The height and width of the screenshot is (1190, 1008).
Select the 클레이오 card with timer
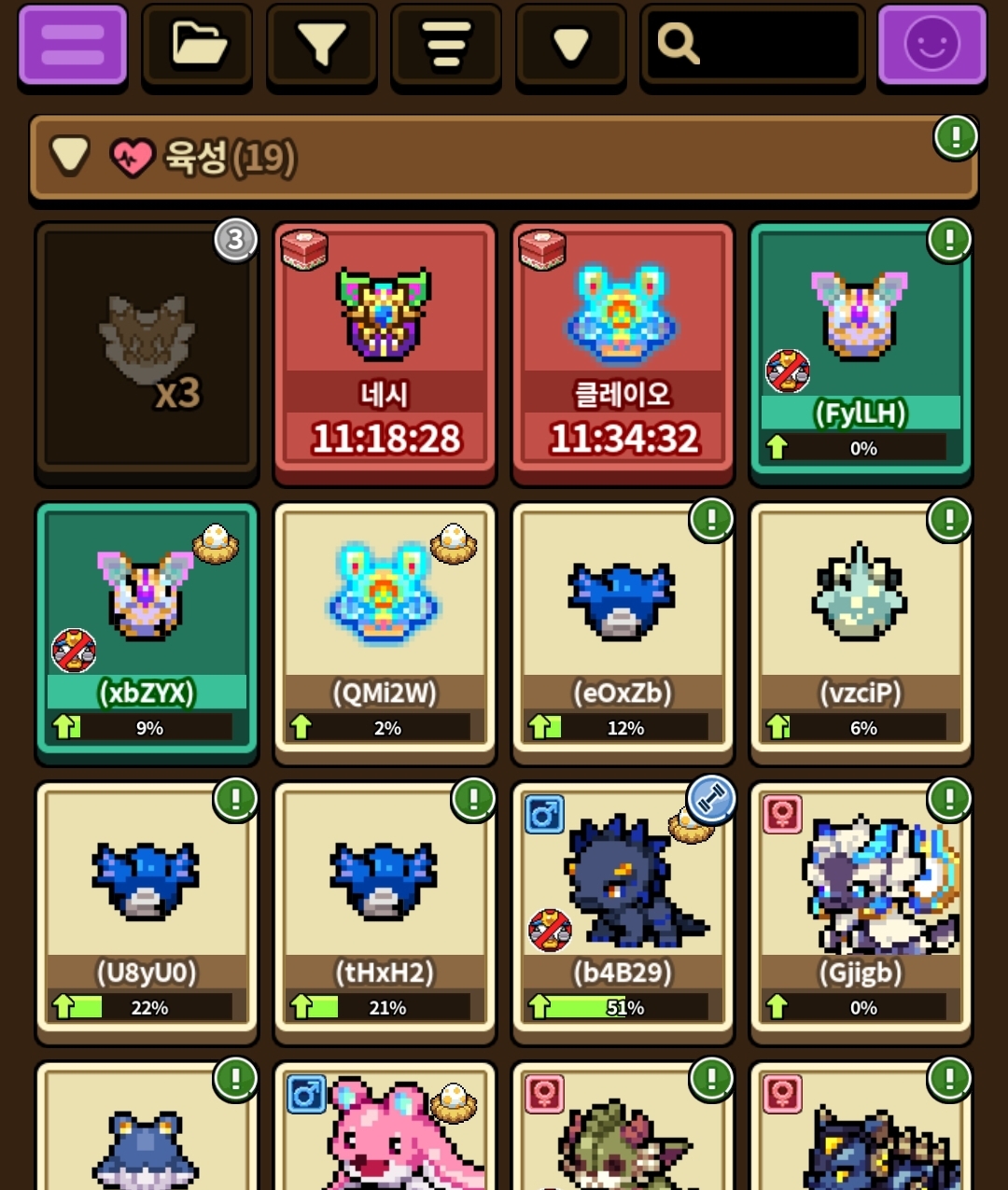click(x=623, y=353)
